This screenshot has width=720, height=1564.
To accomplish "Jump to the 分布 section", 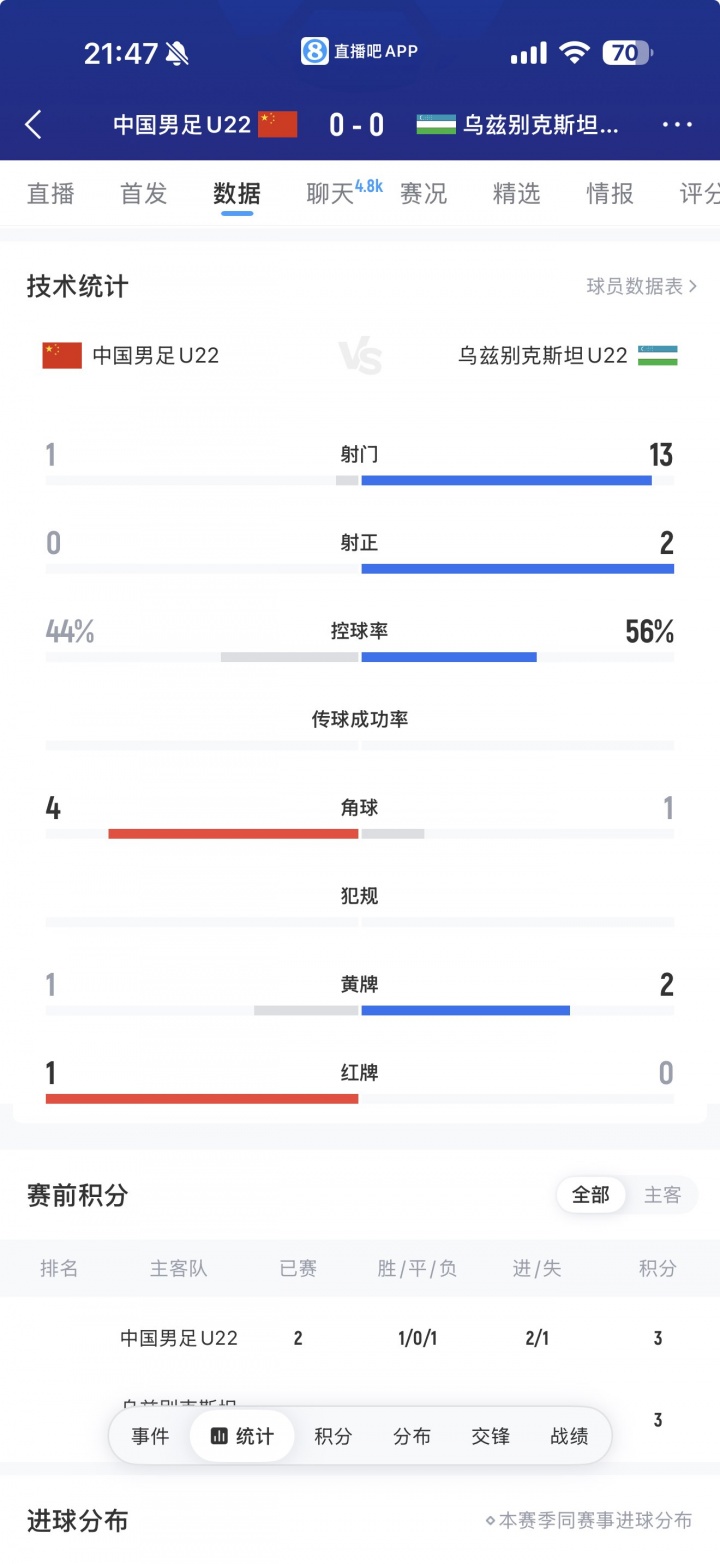I will tap(412, 1436).
